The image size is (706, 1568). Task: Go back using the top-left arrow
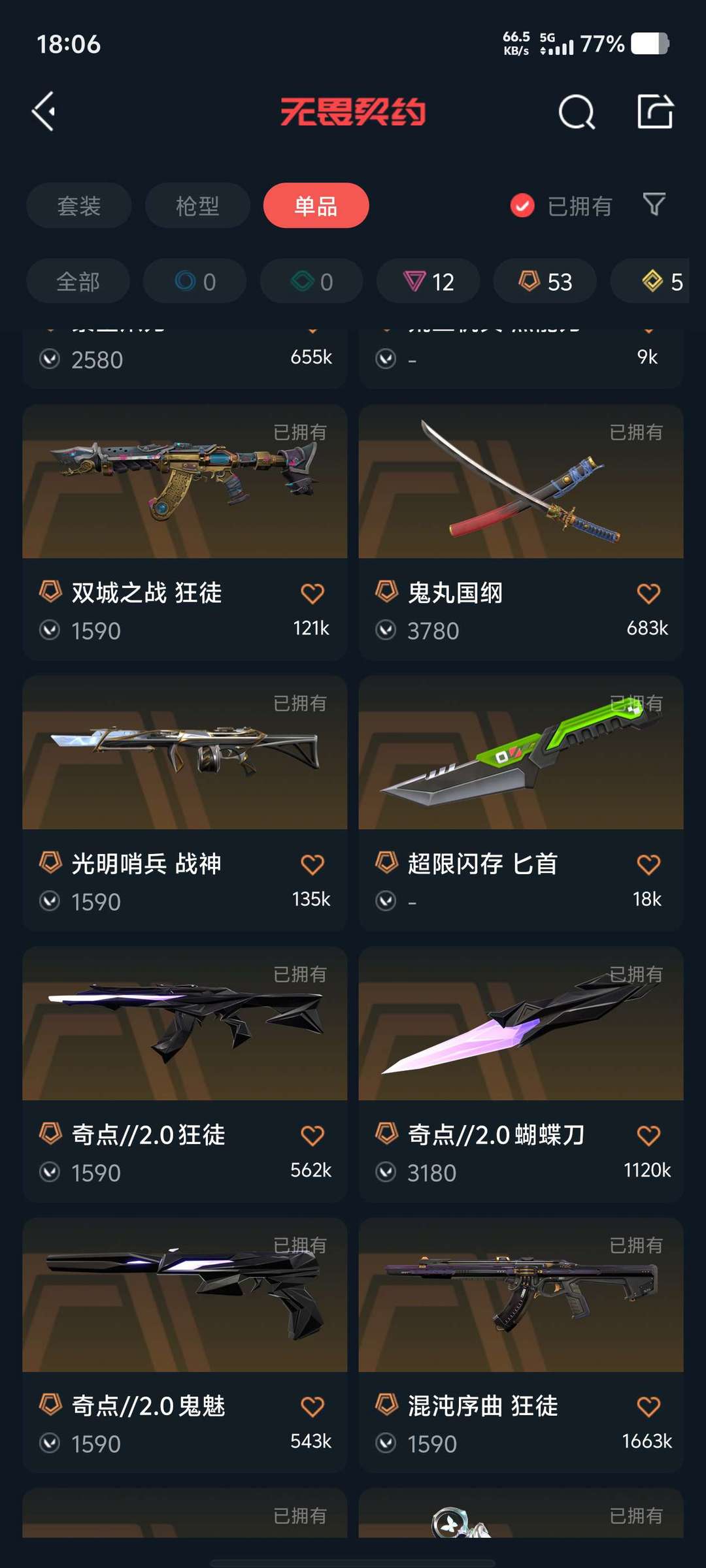click(44, 112)
